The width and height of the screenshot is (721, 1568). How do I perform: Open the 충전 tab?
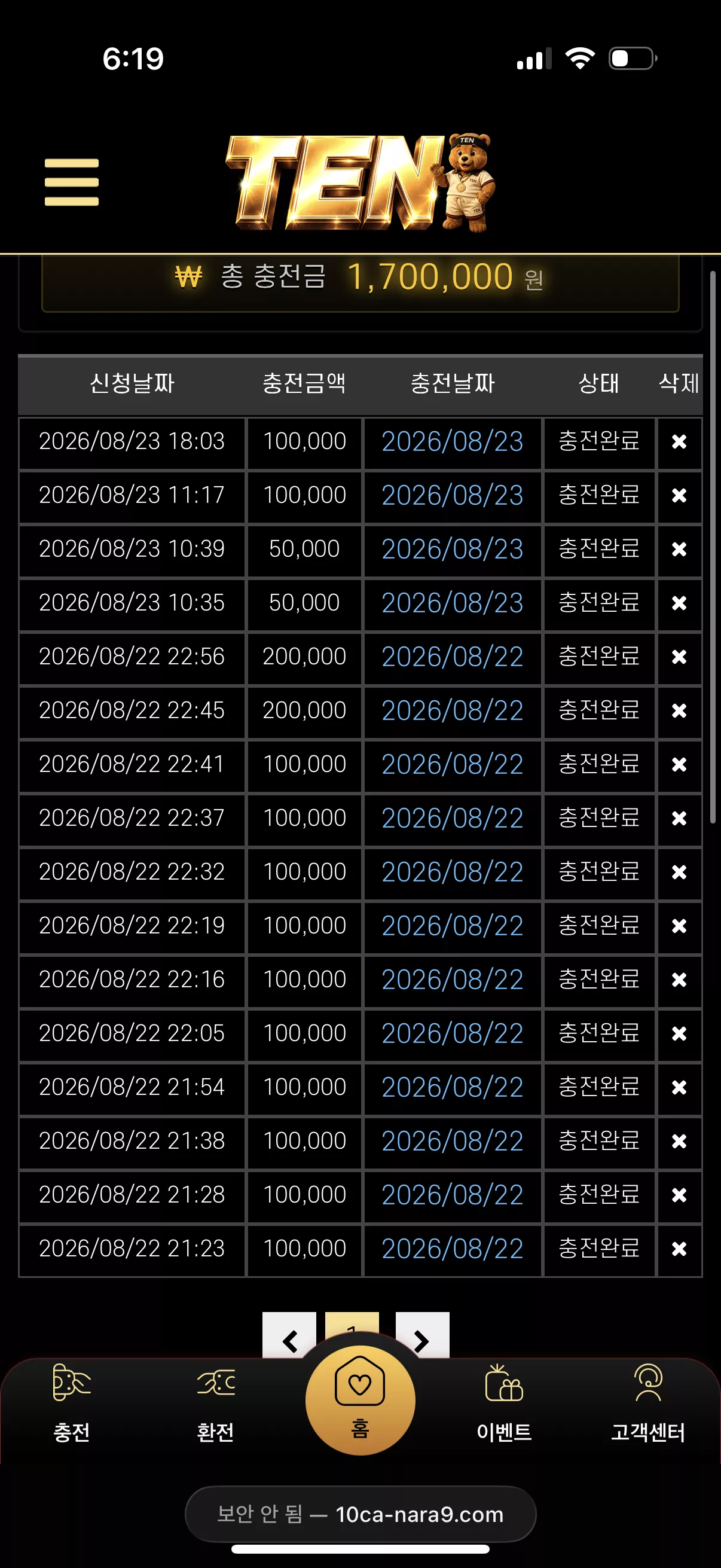(72, 1404)
